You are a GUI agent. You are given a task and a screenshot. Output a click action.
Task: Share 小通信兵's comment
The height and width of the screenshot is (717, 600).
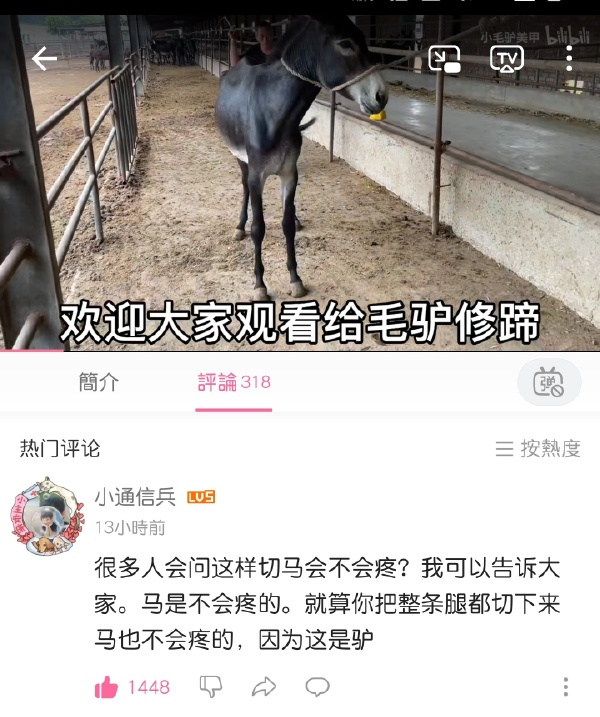(x=264, y=687)
